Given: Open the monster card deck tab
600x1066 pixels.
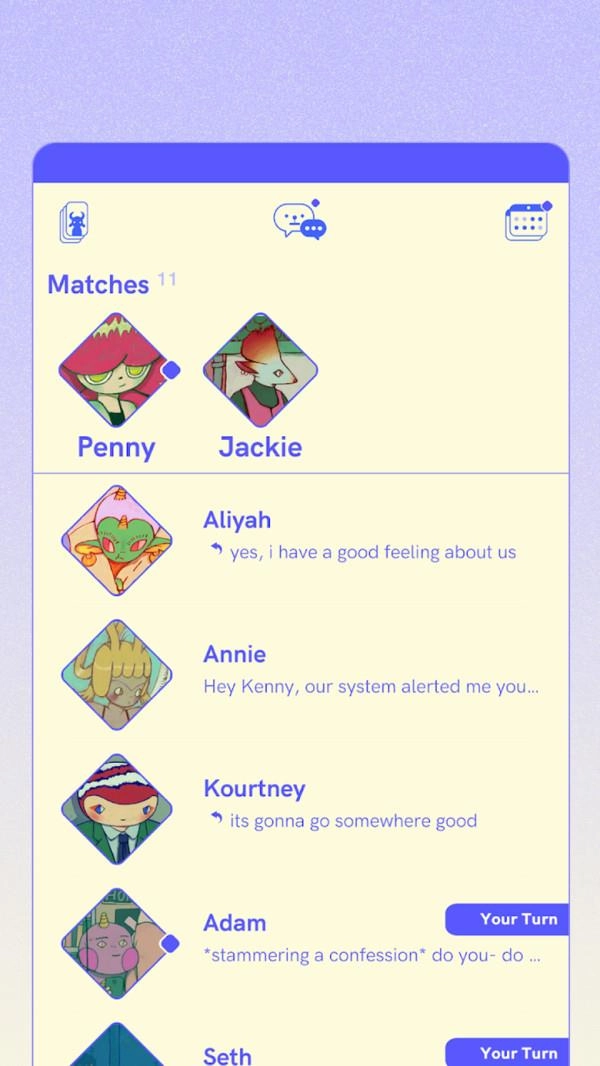Looking at the screenshot, I should [74, 222].
